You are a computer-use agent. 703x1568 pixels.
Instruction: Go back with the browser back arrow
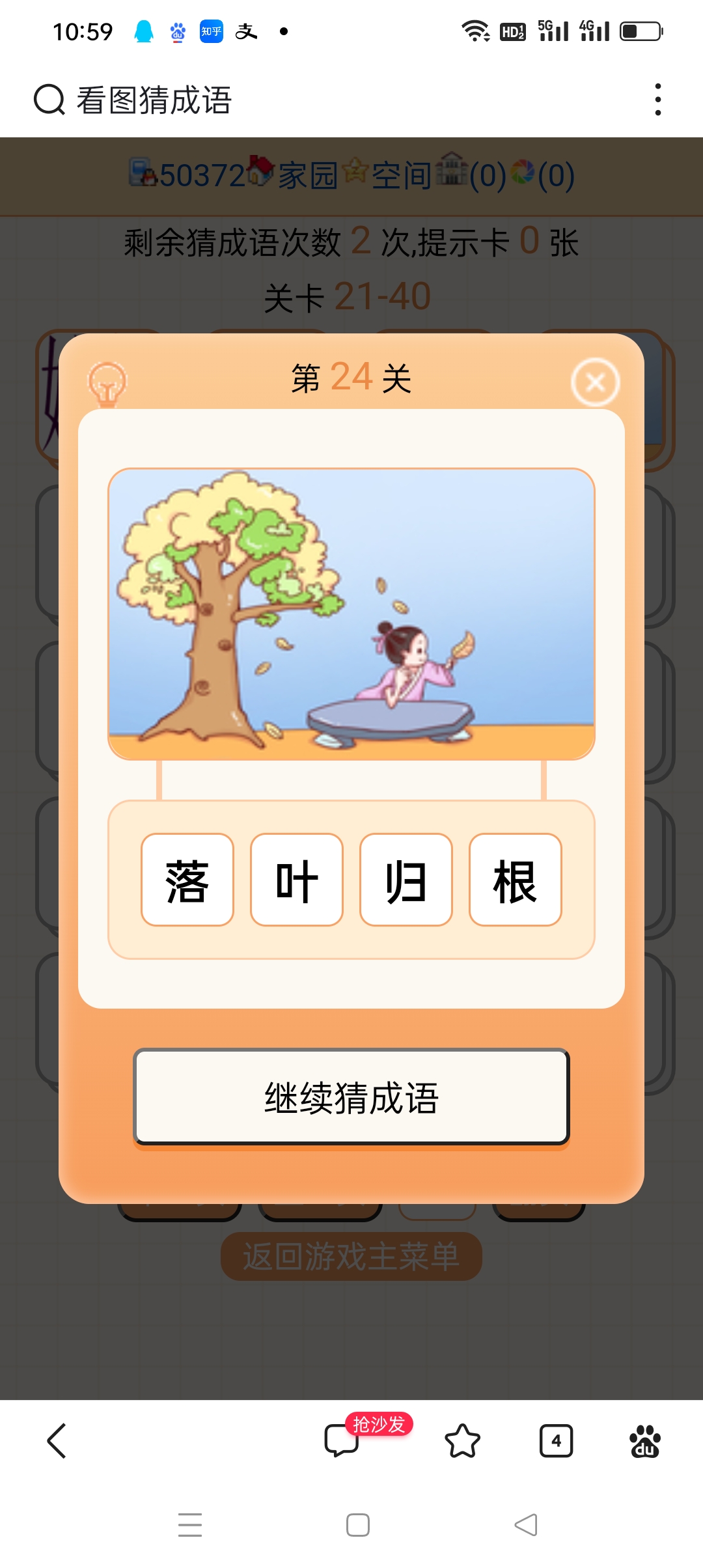pyautogui.click(x=57, y=1440)
